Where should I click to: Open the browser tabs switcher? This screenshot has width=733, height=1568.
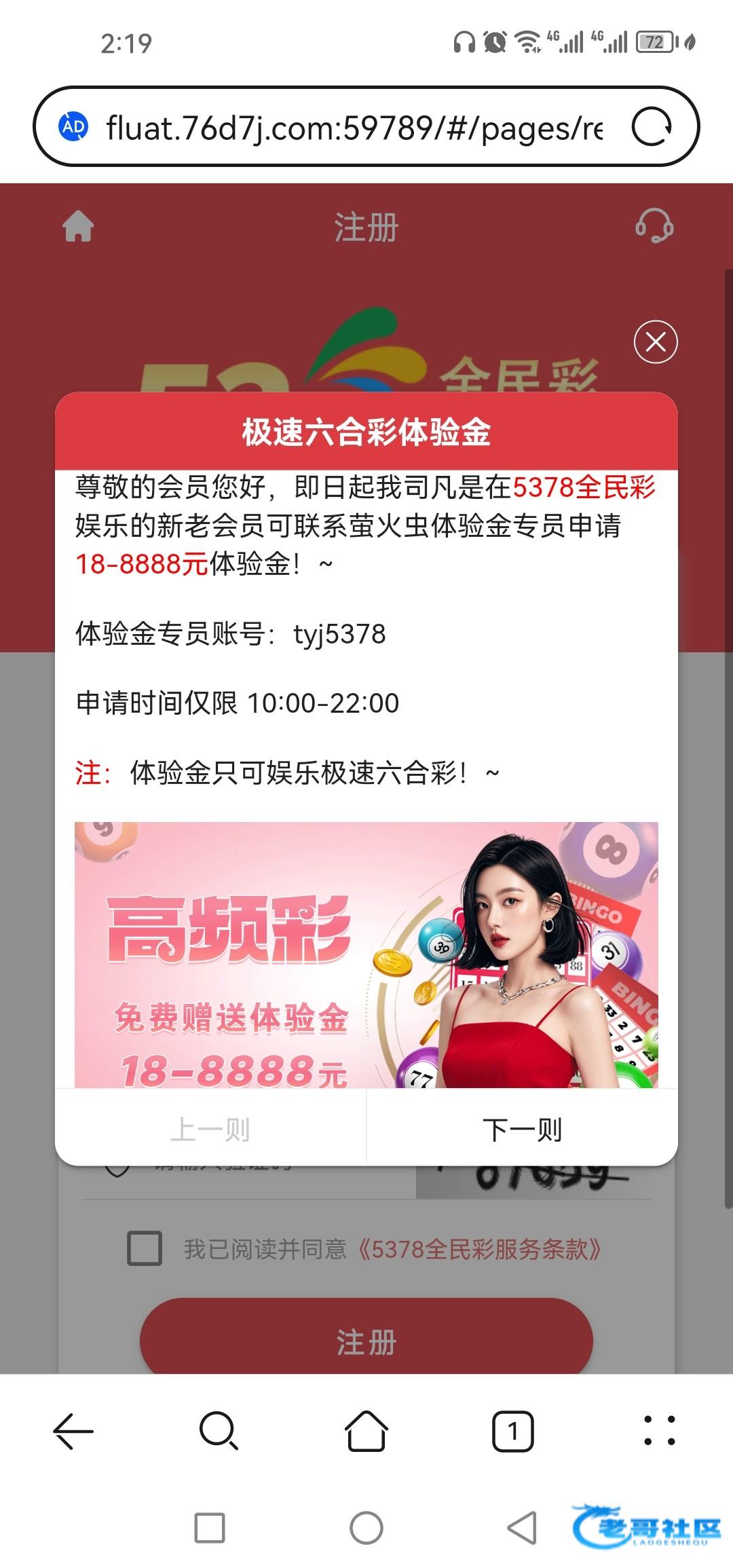click(x=512, y=1432)
